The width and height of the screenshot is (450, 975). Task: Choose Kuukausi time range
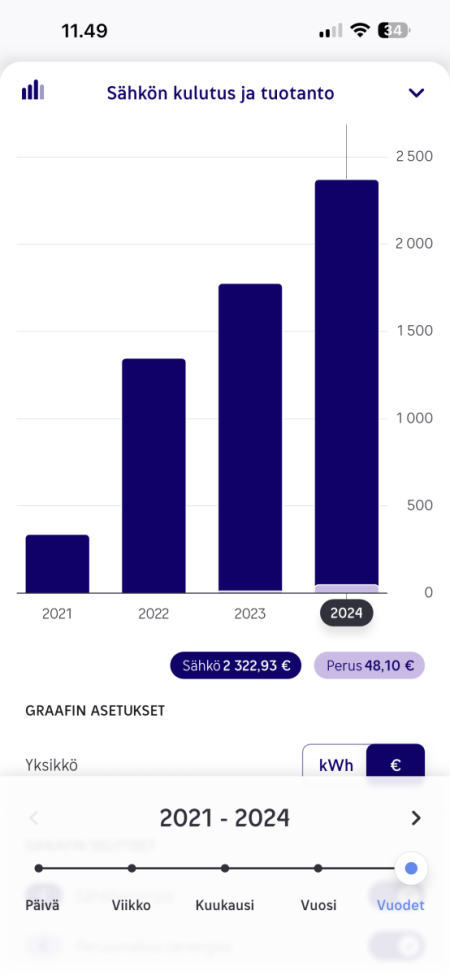(225, 905)
